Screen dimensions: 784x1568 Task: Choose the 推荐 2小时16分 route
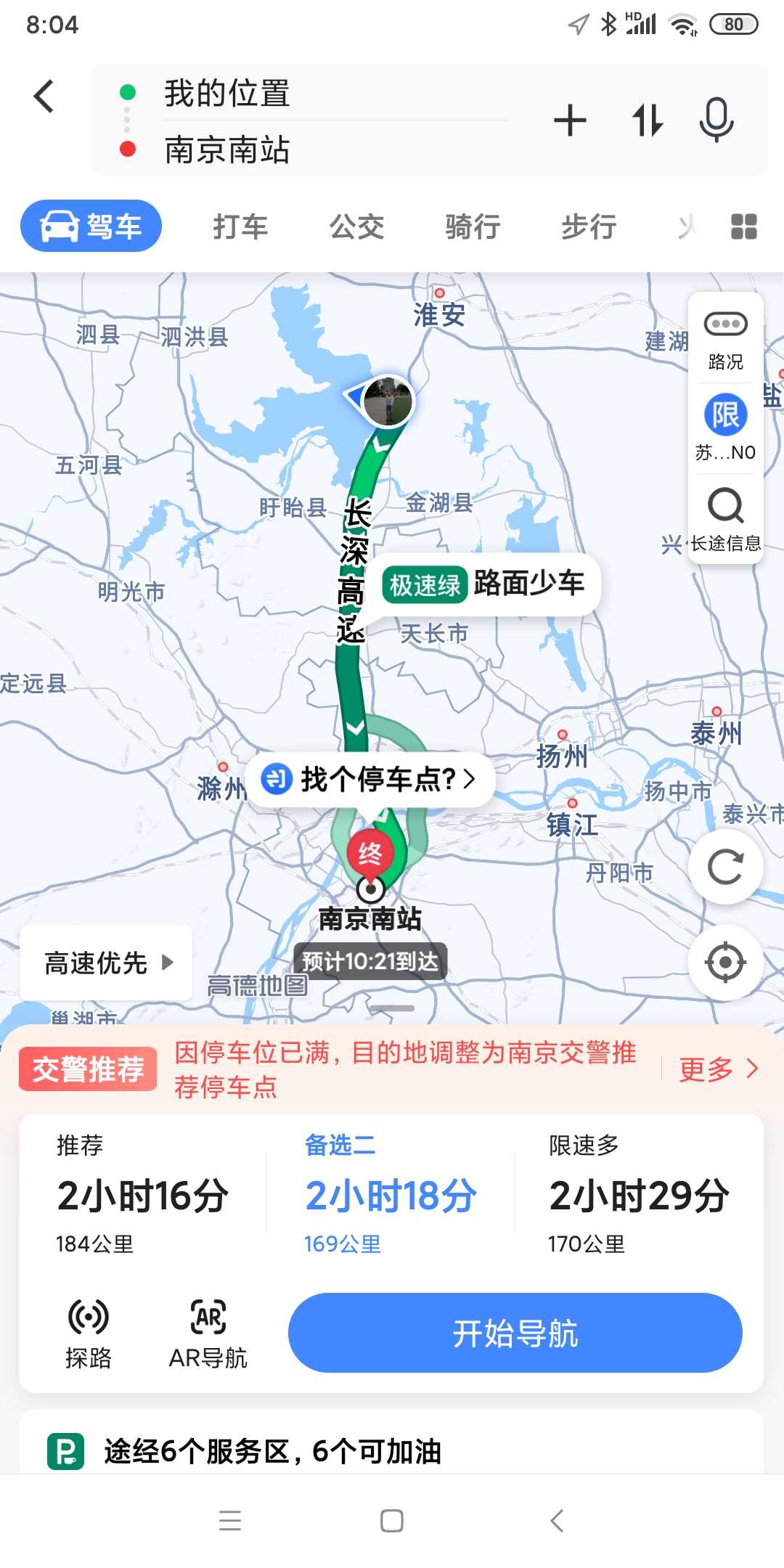pos(142,1194)
